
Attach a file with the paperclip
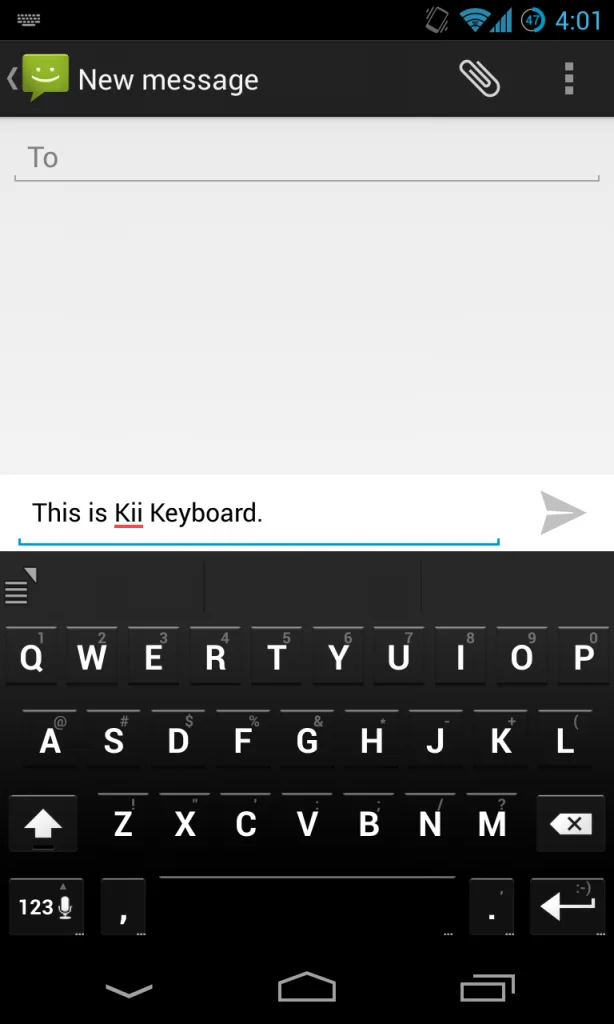(479, 78)
